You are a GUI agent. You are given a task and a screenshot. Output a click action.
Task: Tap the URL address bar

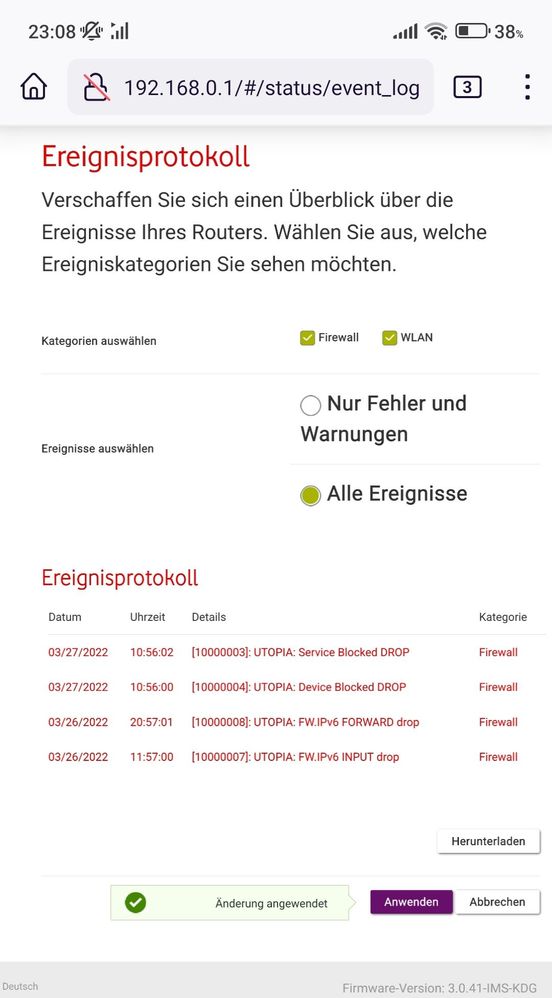[250, 87]
